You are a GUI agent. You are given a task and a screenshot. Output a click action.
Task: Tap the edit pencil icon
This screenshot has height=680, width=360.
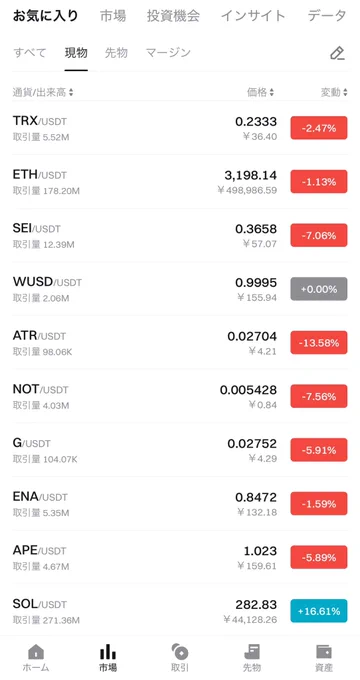coord(337,53)
